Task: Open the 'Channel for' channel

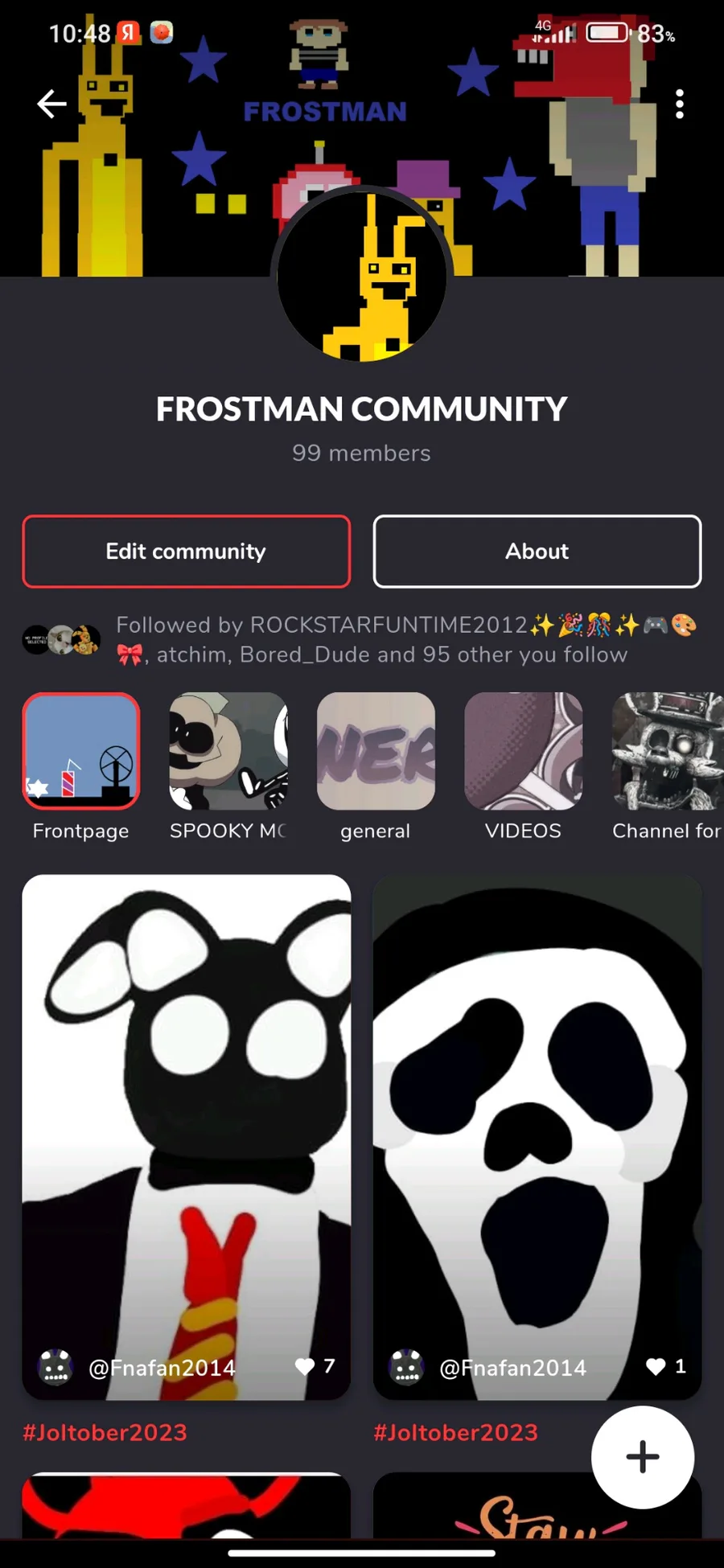Action: (x=667, y=752)
